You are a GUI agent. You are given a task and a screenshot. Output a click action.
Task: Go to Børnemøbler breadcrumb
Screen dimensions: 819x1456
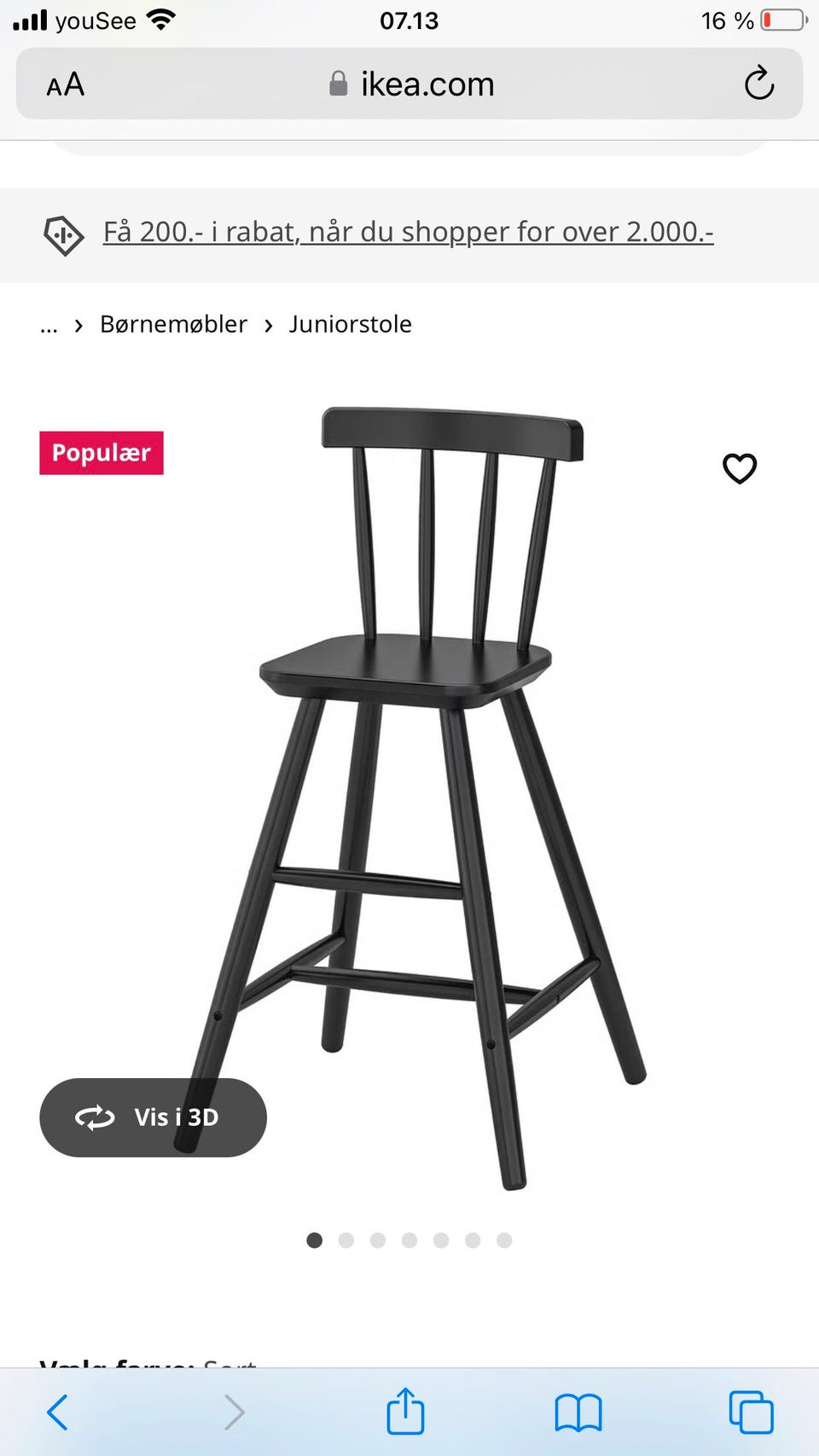(x=173, y=324)
